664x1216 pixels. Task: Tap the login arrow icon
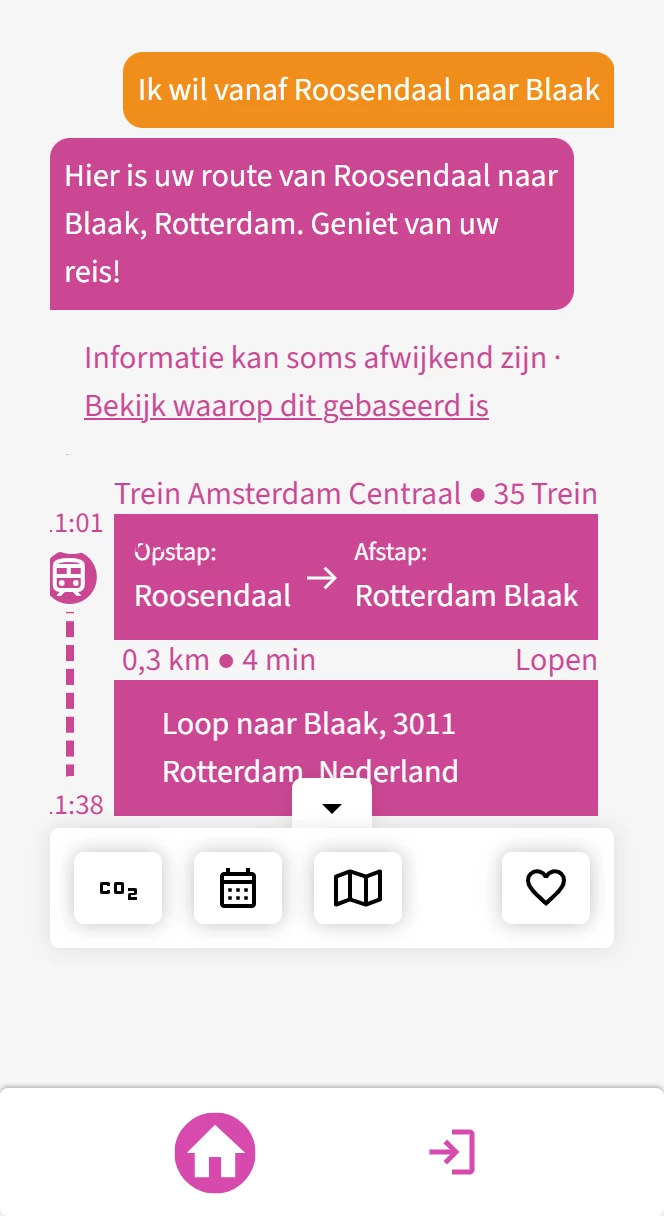click(451, 1153)
